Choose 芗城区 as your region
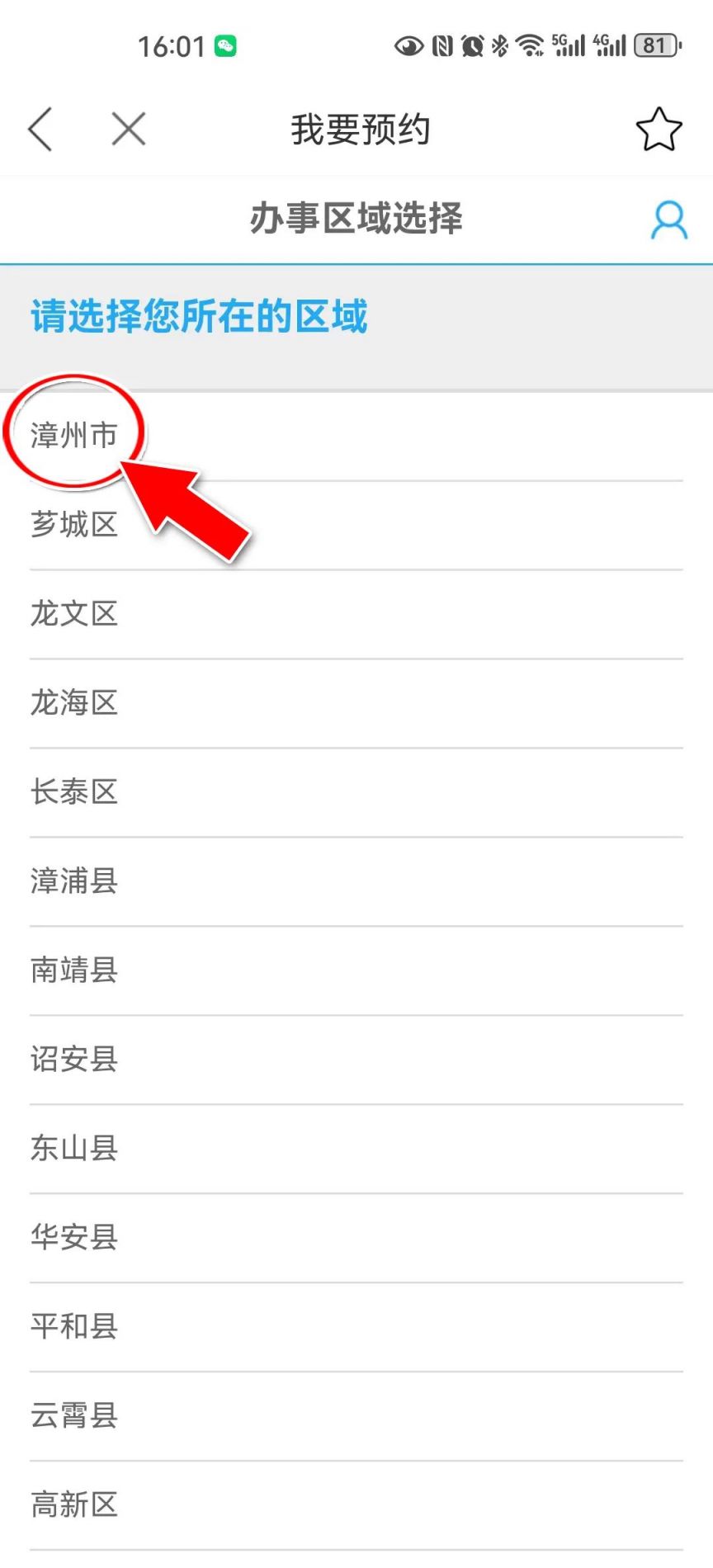 [x=74, y=525]
